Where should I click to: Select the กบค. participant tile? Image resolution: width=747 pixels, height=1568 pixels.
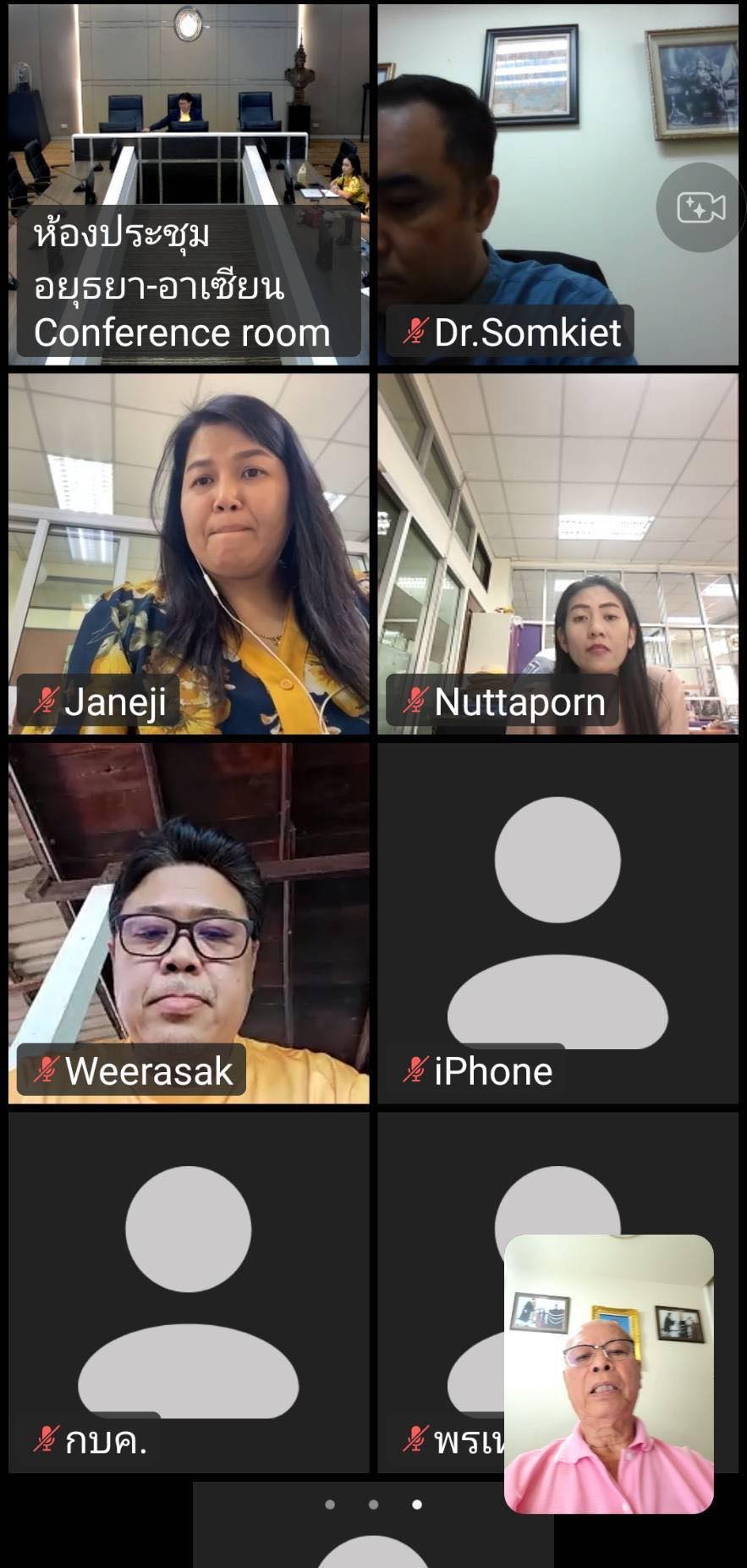(x=189, y=1292)
